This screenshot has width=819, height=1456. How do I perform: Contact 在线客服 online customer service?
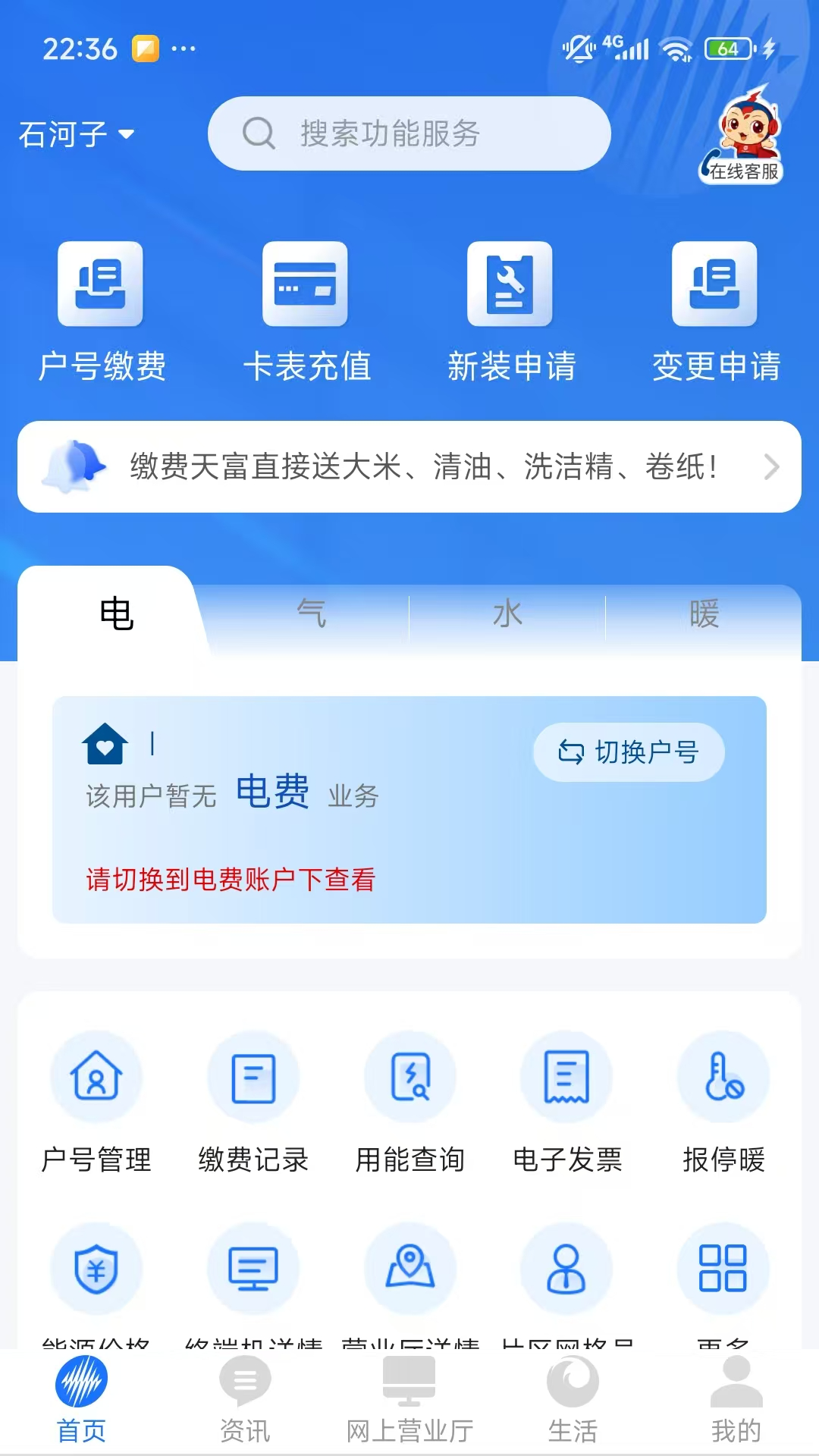coord(746,136)
